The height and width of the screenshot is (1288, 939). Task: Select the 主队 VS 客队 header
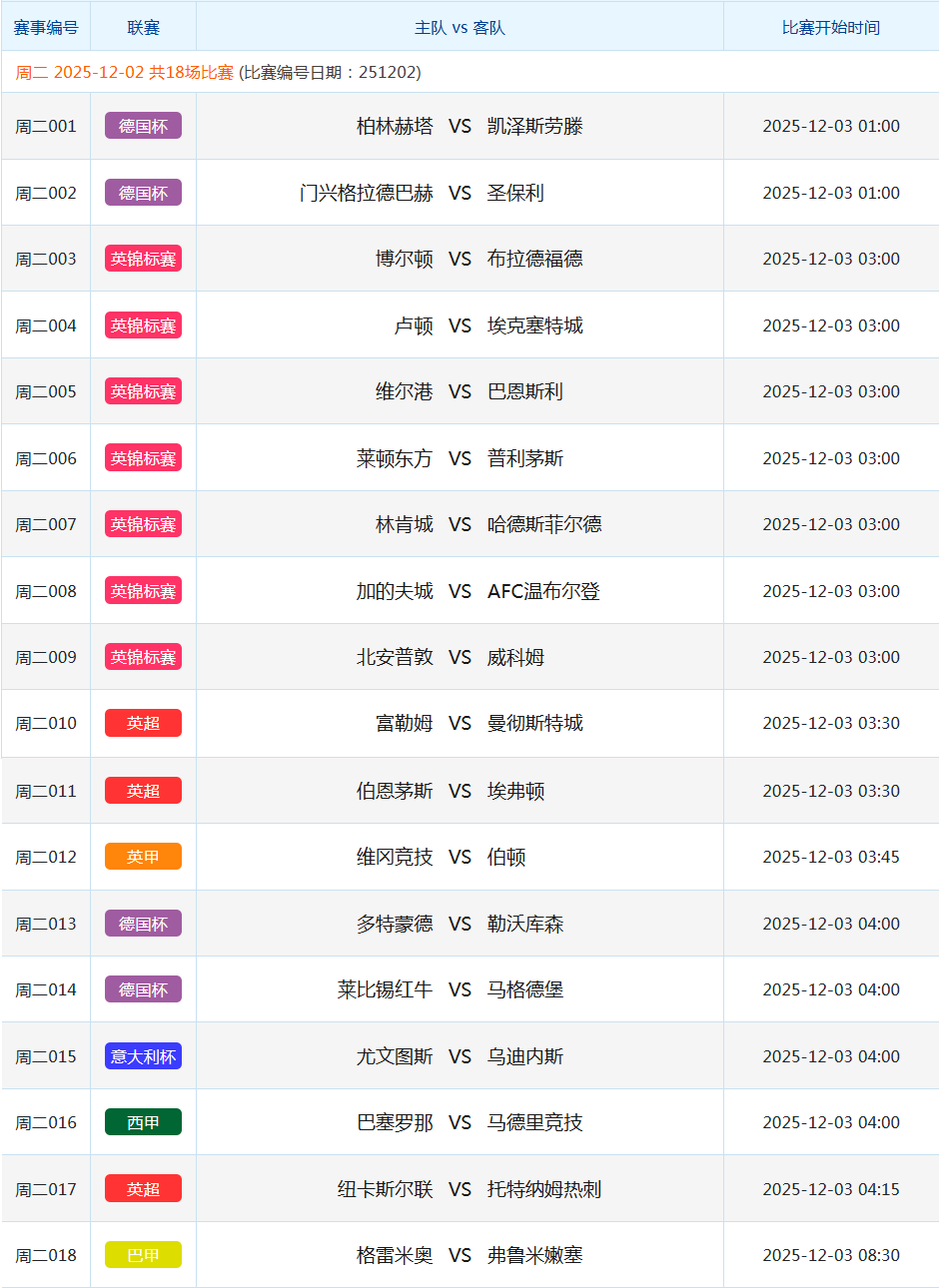[460, 27]
